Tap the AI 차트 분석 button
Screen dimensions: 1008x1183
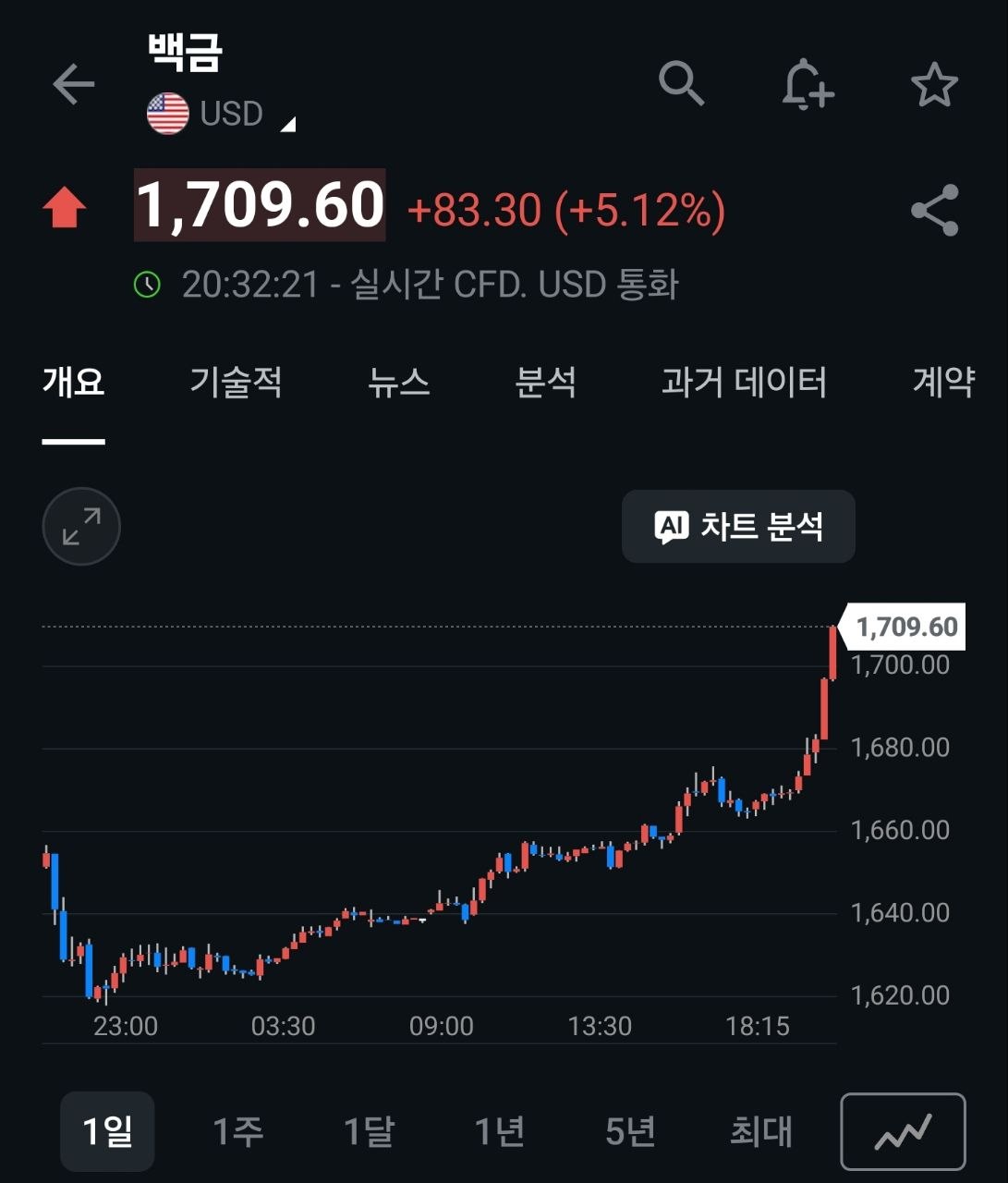738,526
